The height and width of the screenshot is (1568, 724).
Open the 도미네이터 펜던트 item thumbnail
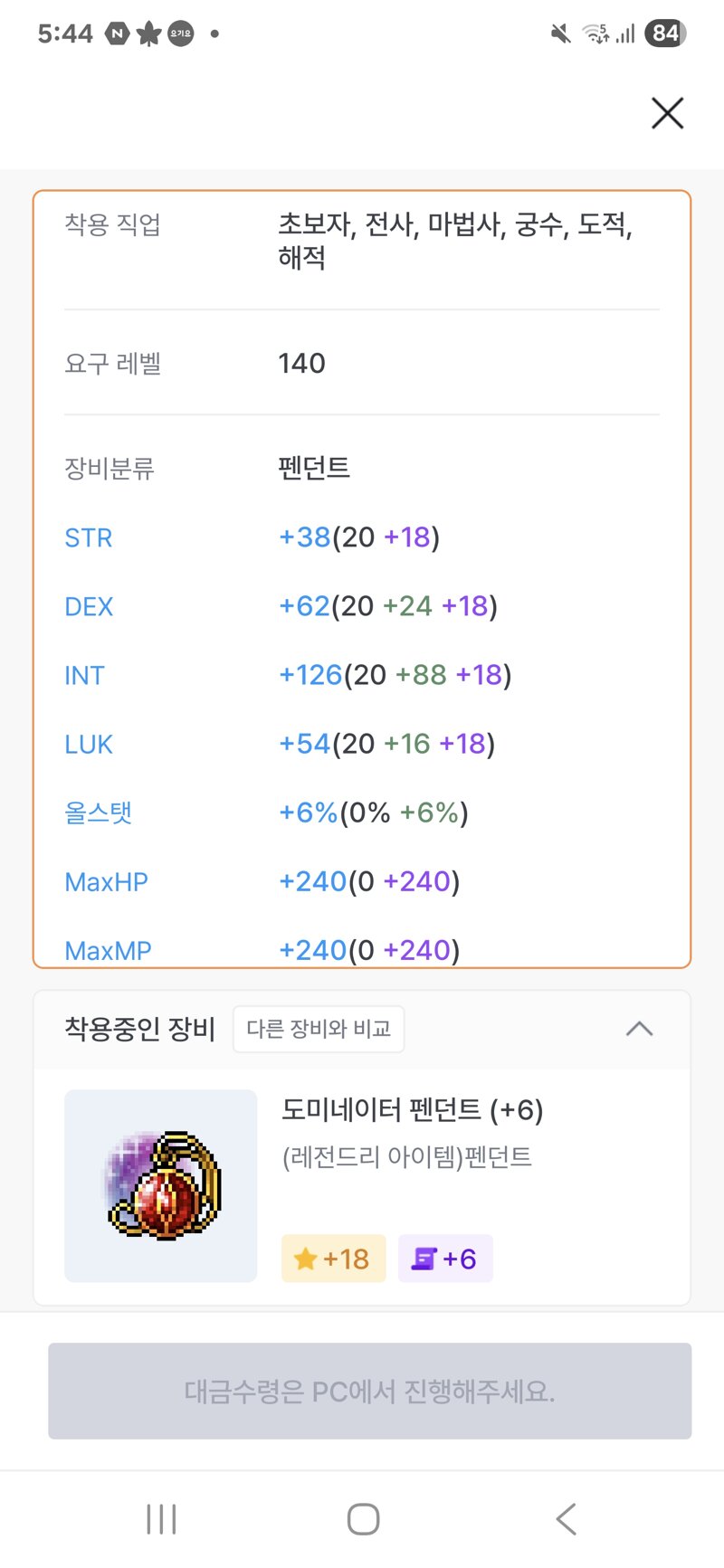pyautogui.click(x=161, y=1185)
